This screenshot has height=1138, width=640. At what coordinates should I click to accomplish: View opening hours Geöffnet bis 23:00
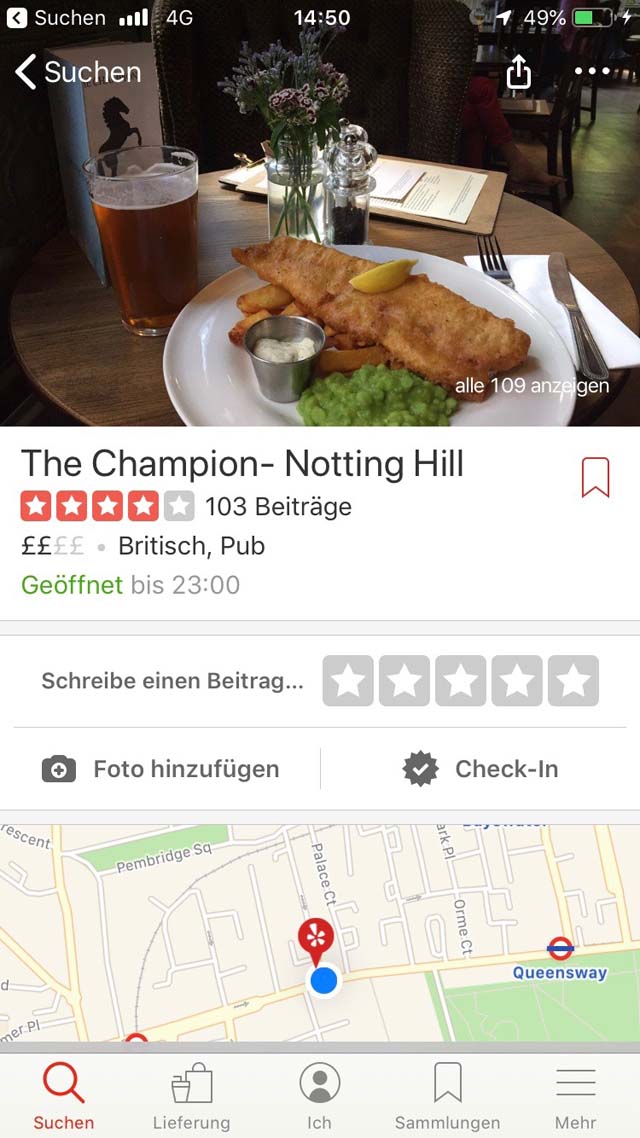point(131,585)
